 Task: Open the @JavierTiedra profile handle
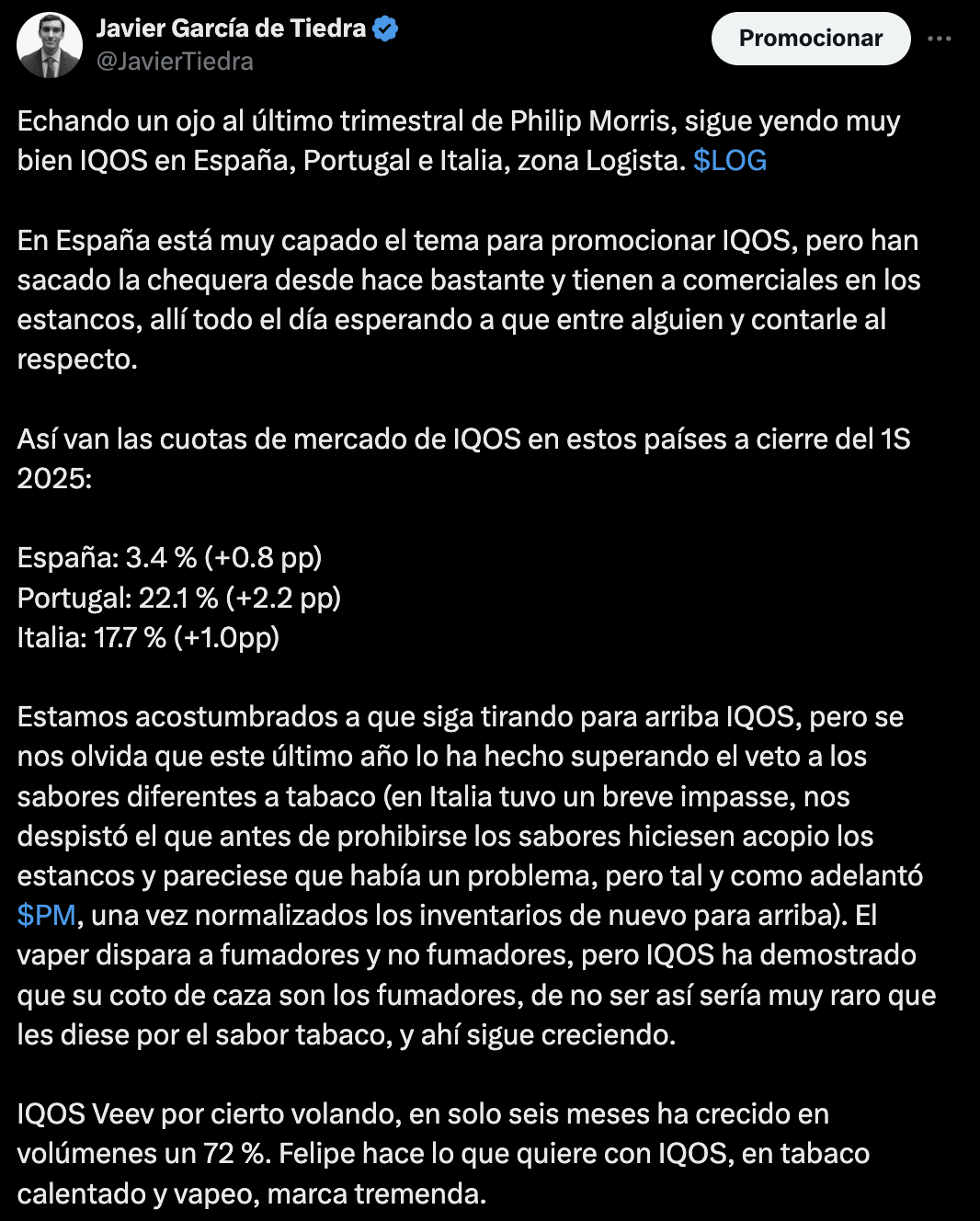coord(175,62)
